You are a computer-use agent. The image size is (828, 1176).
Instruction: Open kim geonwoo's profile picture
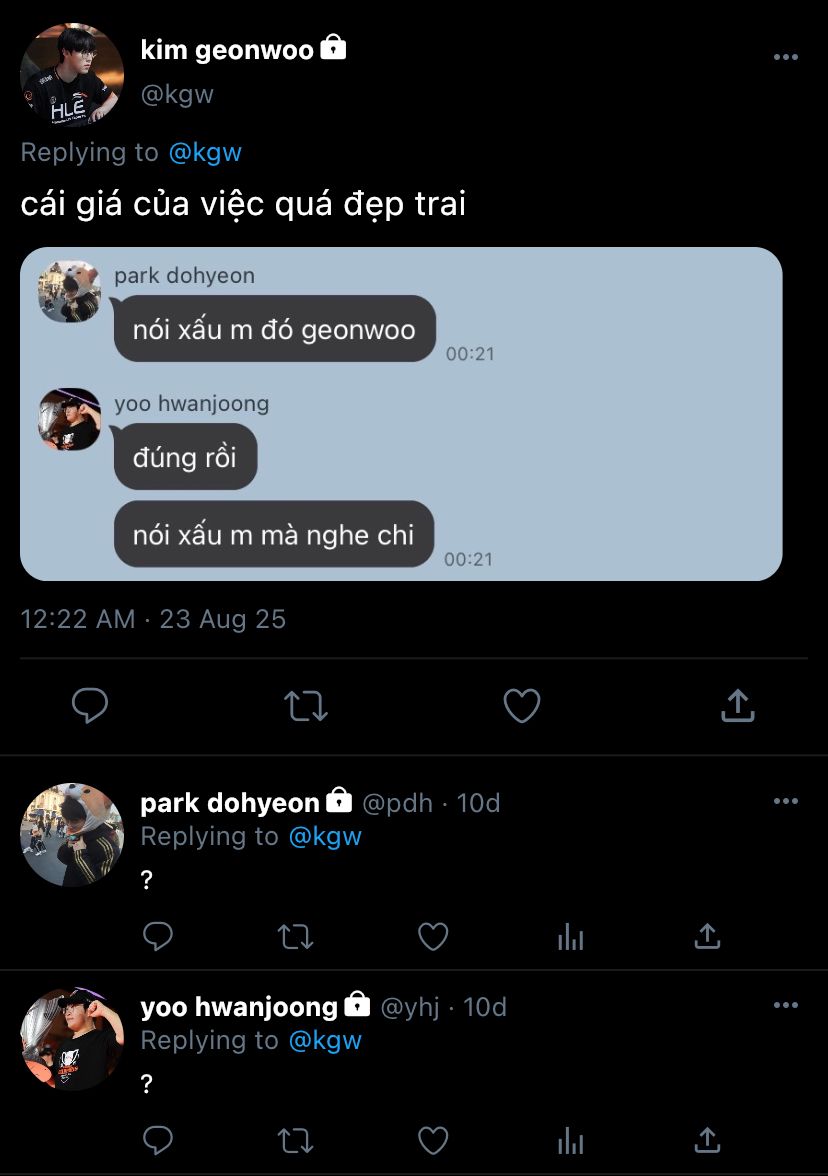click(x=72, y=75)
